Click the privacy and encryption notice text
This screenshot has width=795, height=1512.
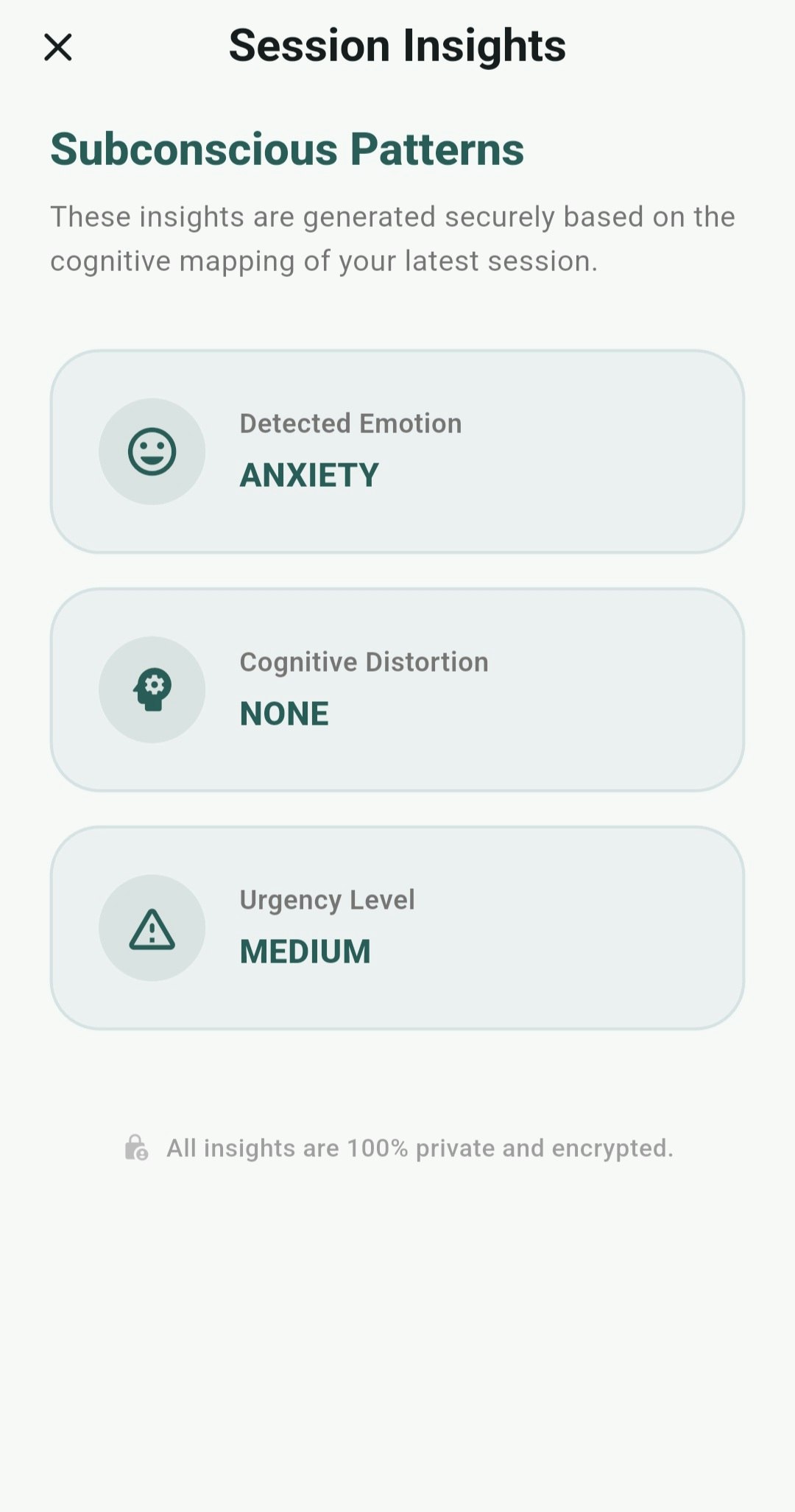(x=420, y=1147)
